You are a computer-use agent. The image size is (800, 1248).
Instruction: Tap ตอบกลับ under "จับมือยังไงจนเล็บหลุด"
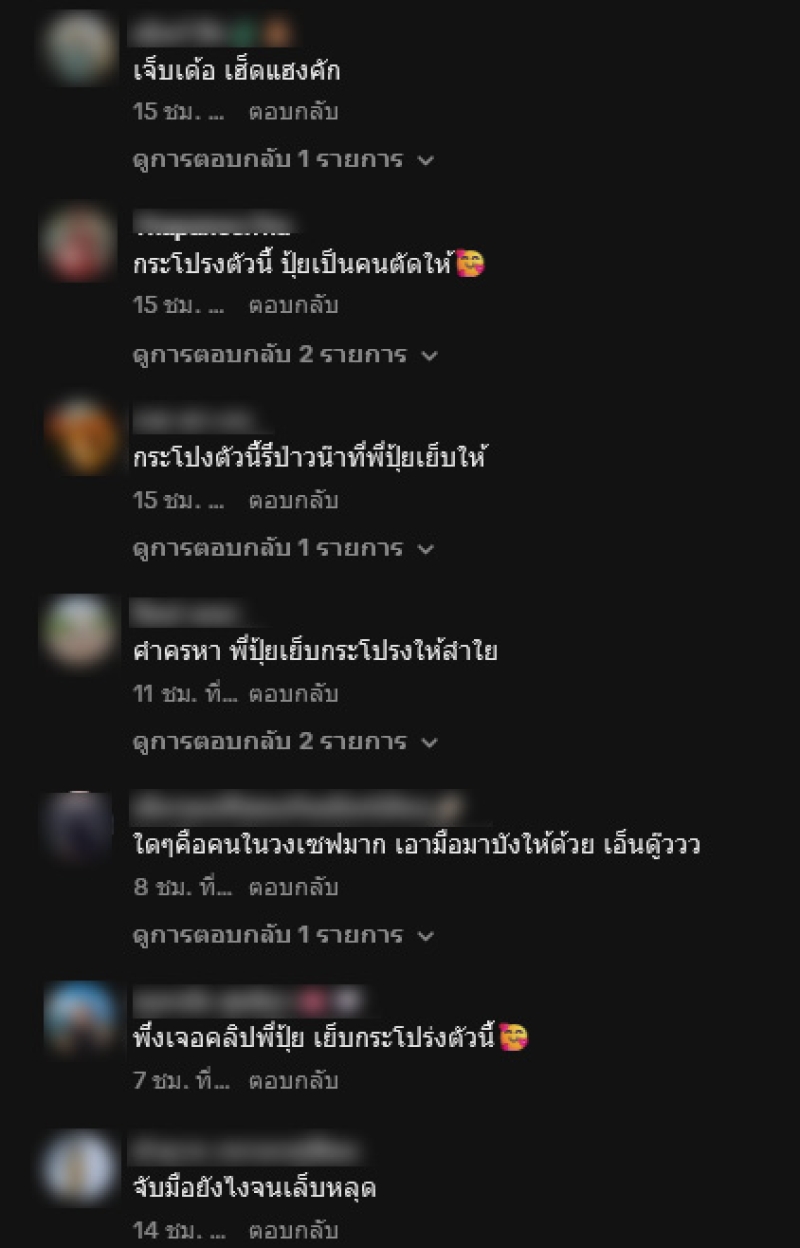pos(293,1230)
